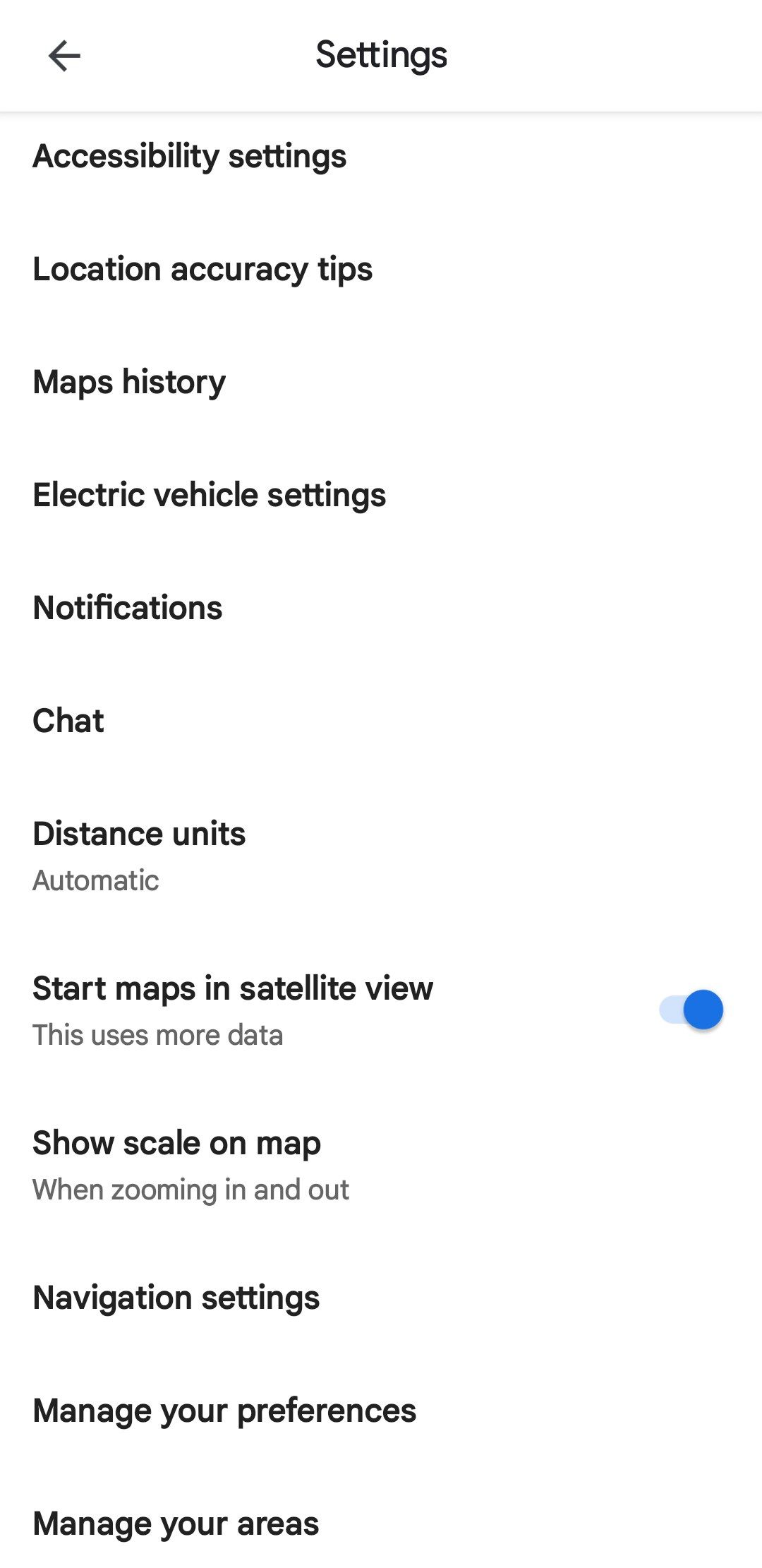Image resolution: width=762 pixels, height=1568 pixels.
Task: Select Manage your preferences
Action: point(224,1411)
